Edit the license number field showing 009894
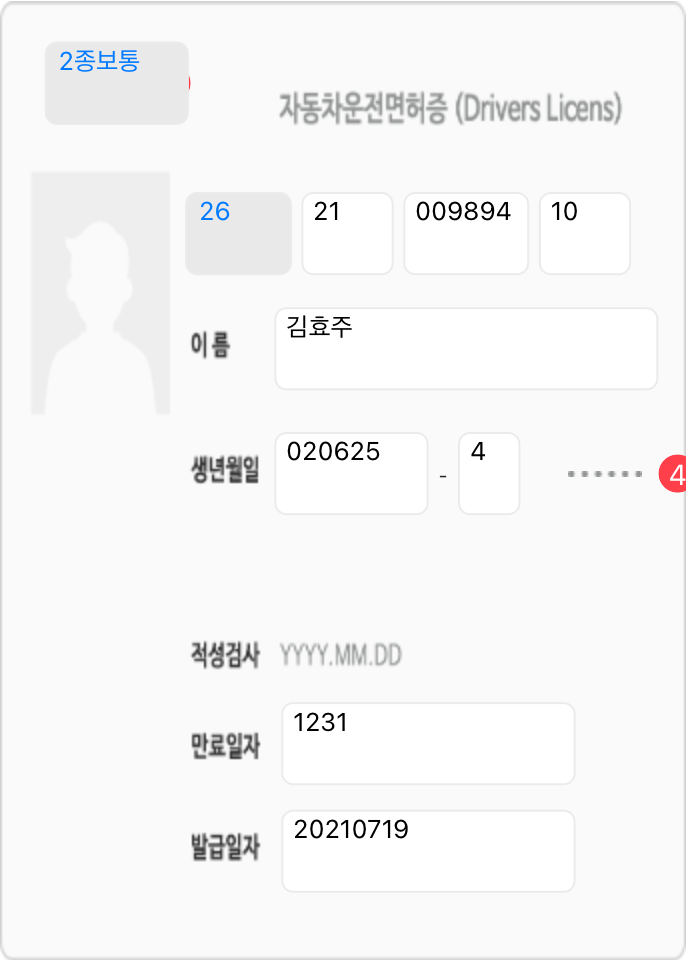This screenshot has width=686, height=960. [465, 233]
